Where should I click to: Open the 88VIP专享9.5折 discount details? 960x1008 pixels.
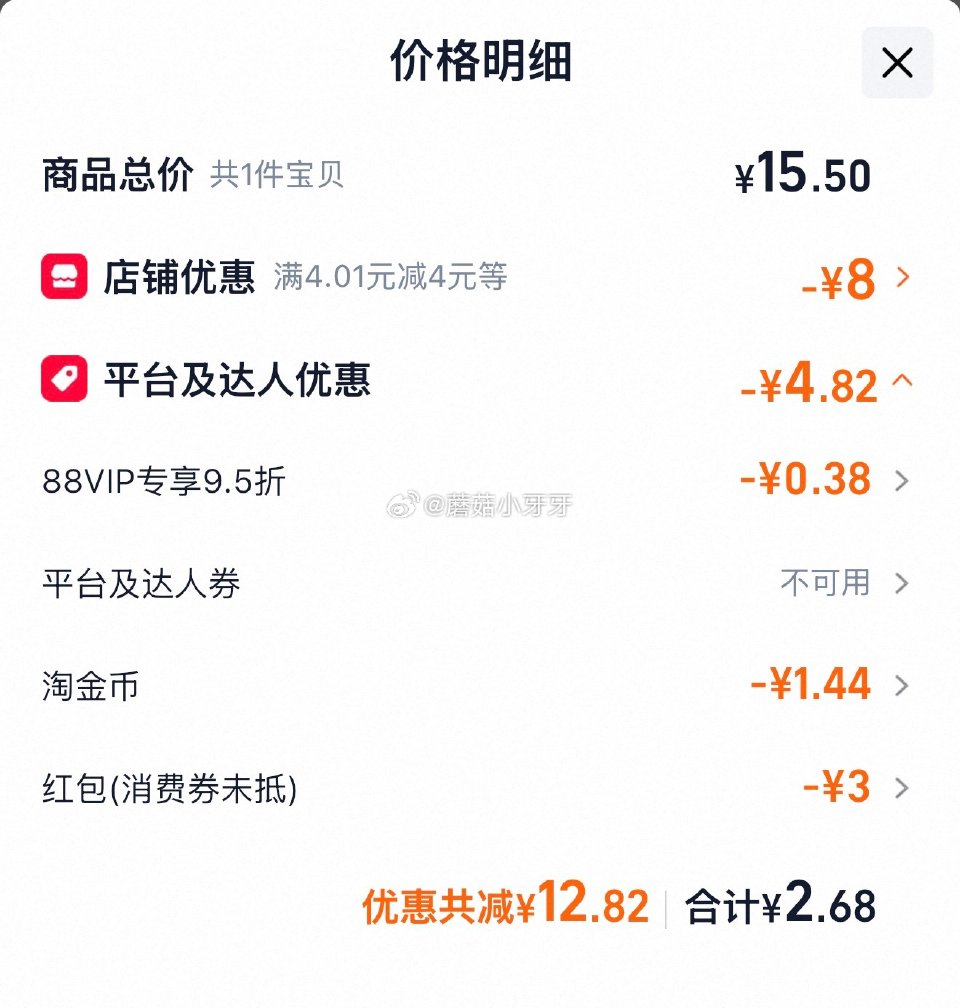pyautogui.click(x=900, y=481)
